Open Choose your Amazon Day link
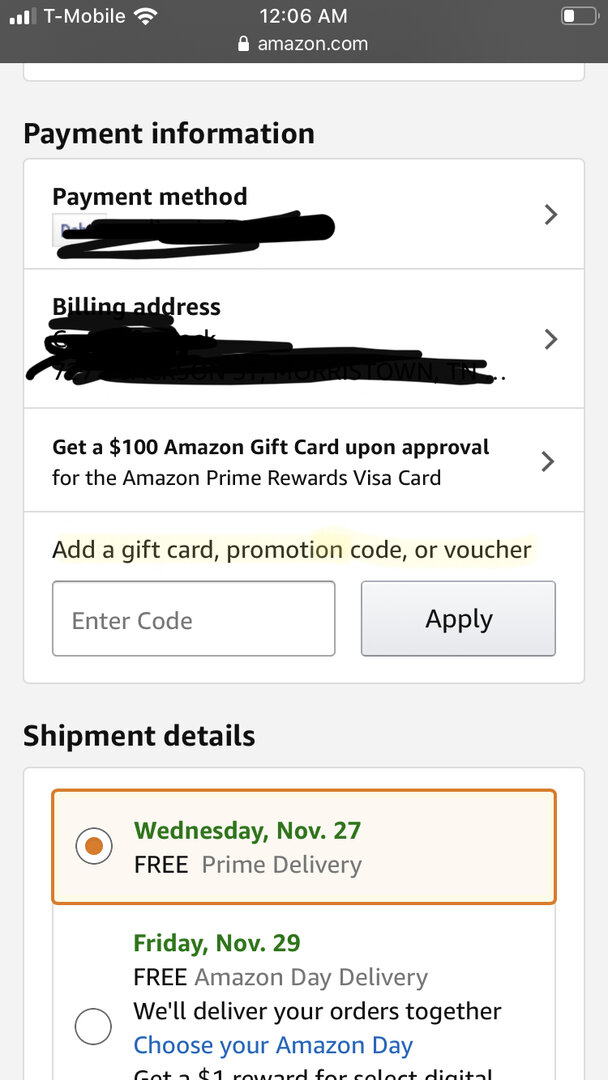The width and height of the screenshot is (608, 1080). point(273,1045)
